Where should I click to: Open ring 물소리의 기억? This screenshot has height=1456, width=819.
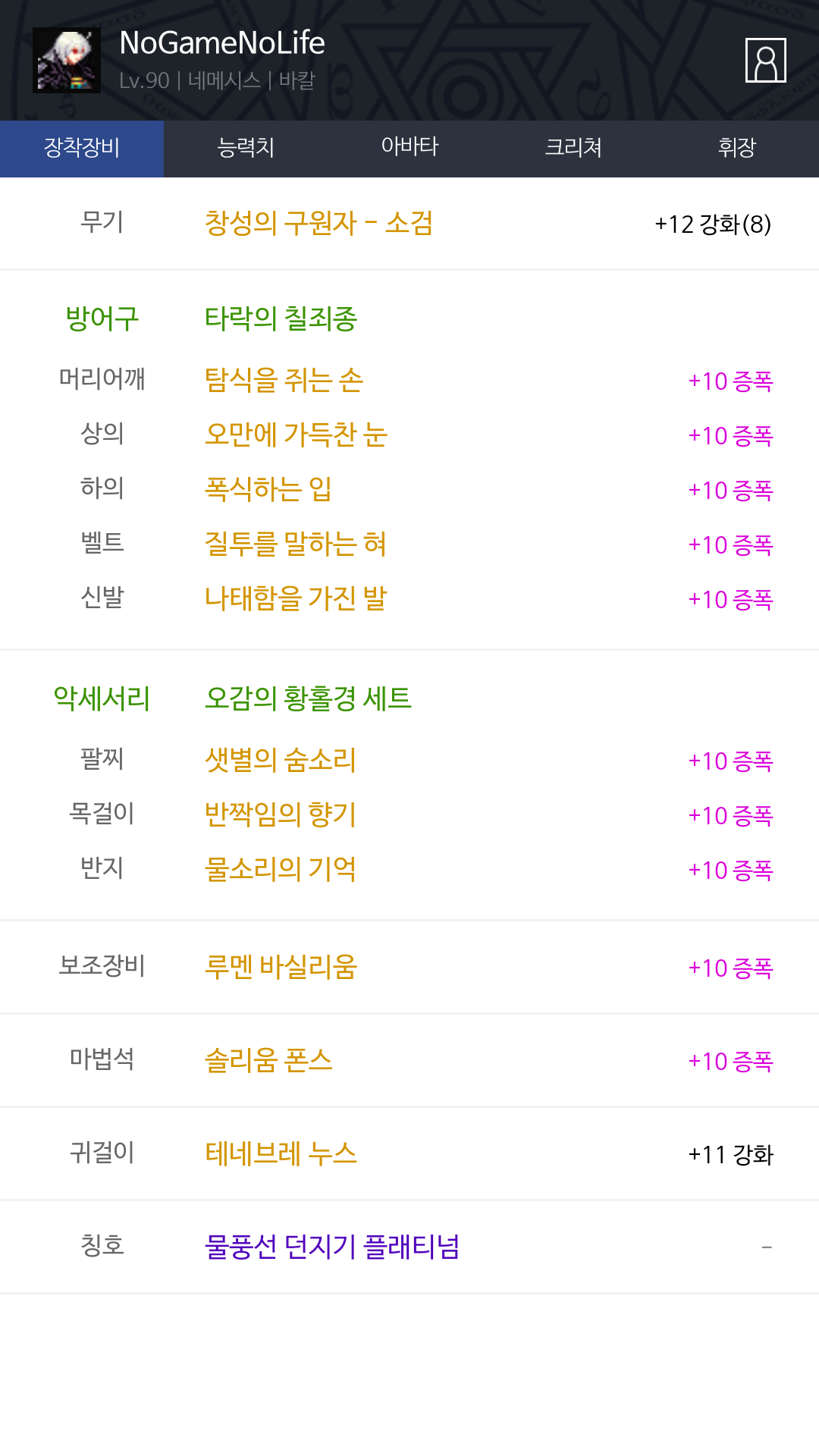pyautogui.click(x=281, y=869)
